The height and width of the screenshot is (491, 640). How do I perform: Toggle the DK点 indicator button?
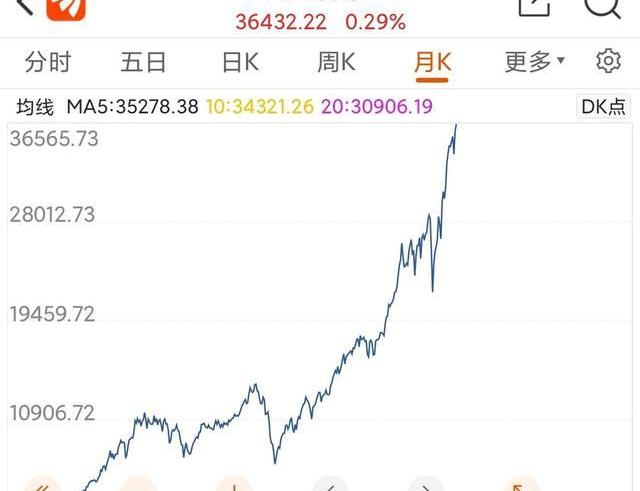pos(604,106)
